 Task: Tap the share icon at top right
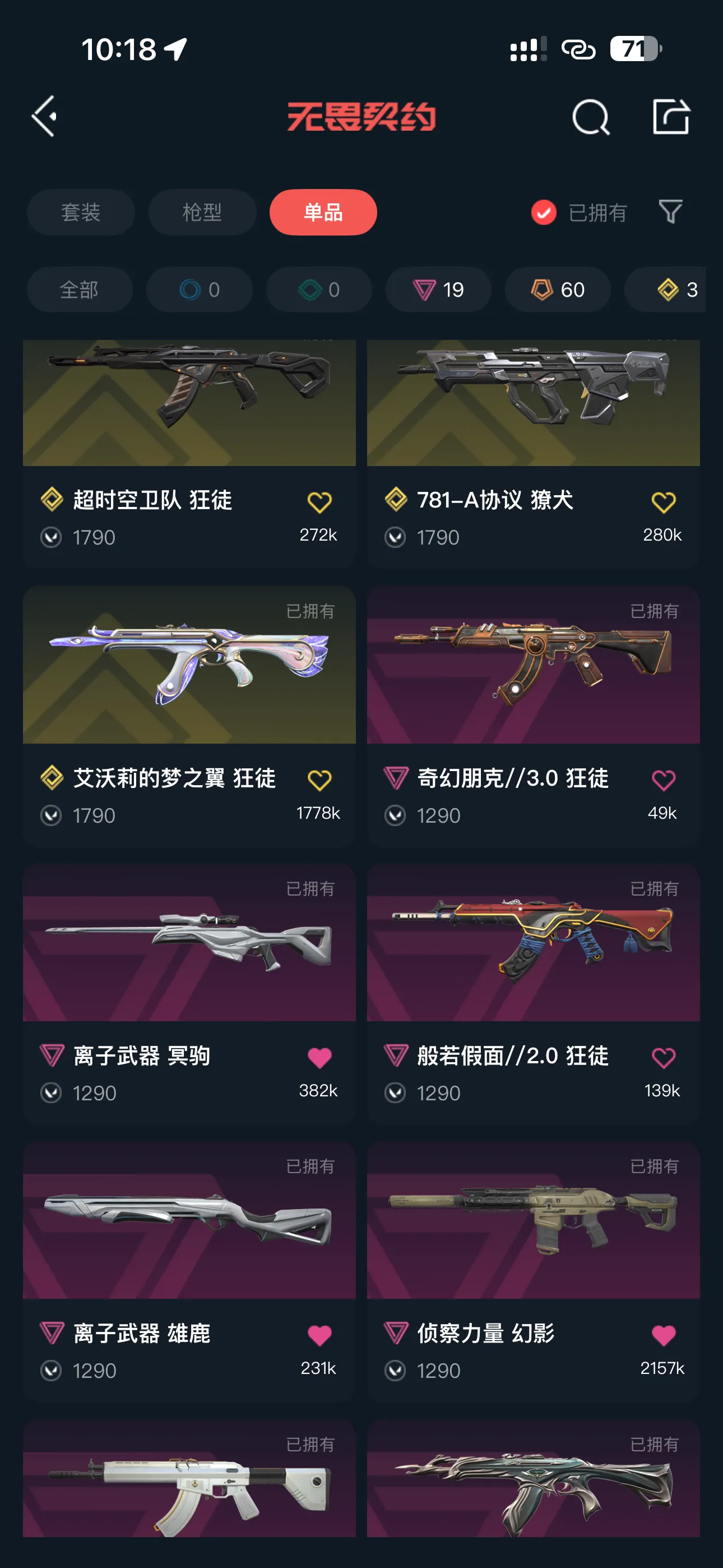click(x=671, y=116)
